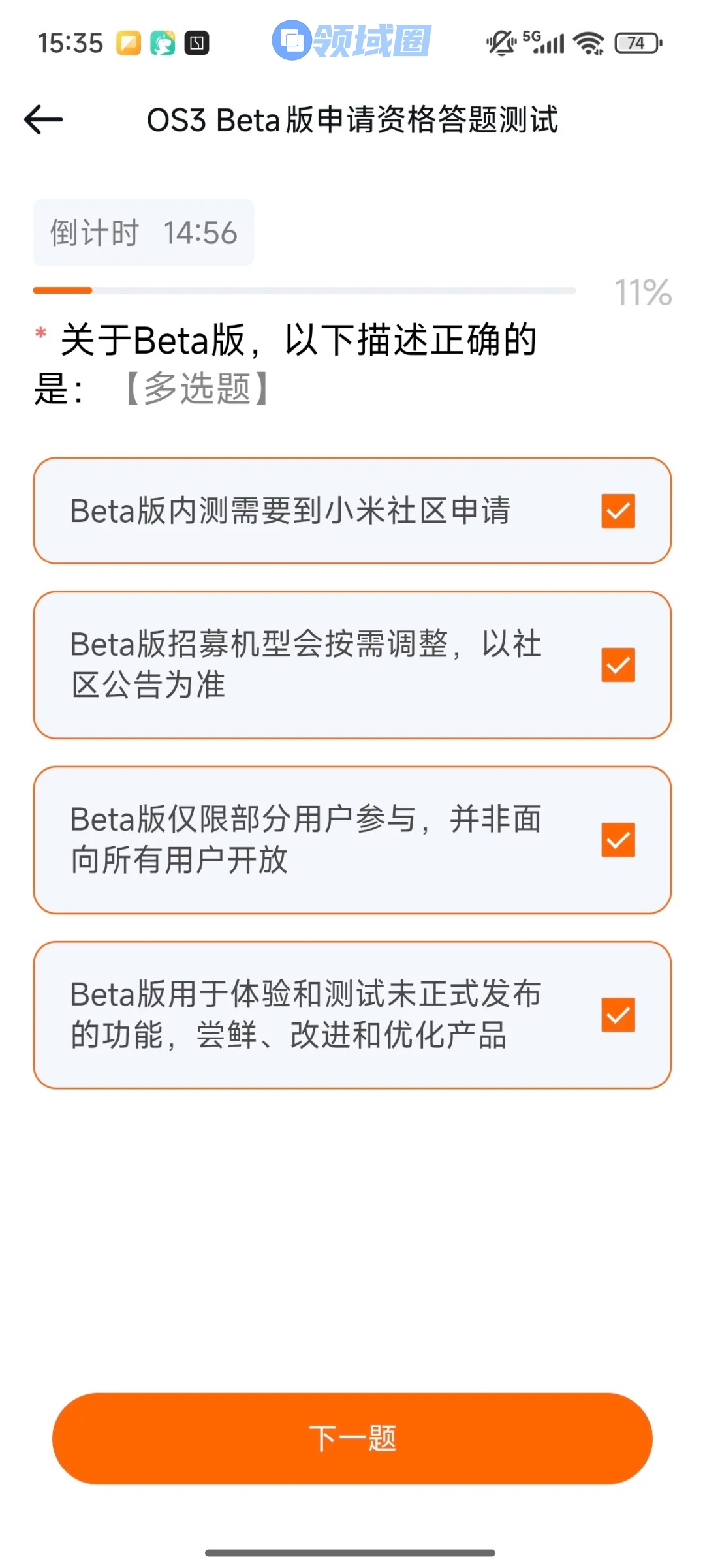Toggle "Beta版仅限部分用户参与" option
This screenshot has height=1568, width=705.
click(618, 840)
